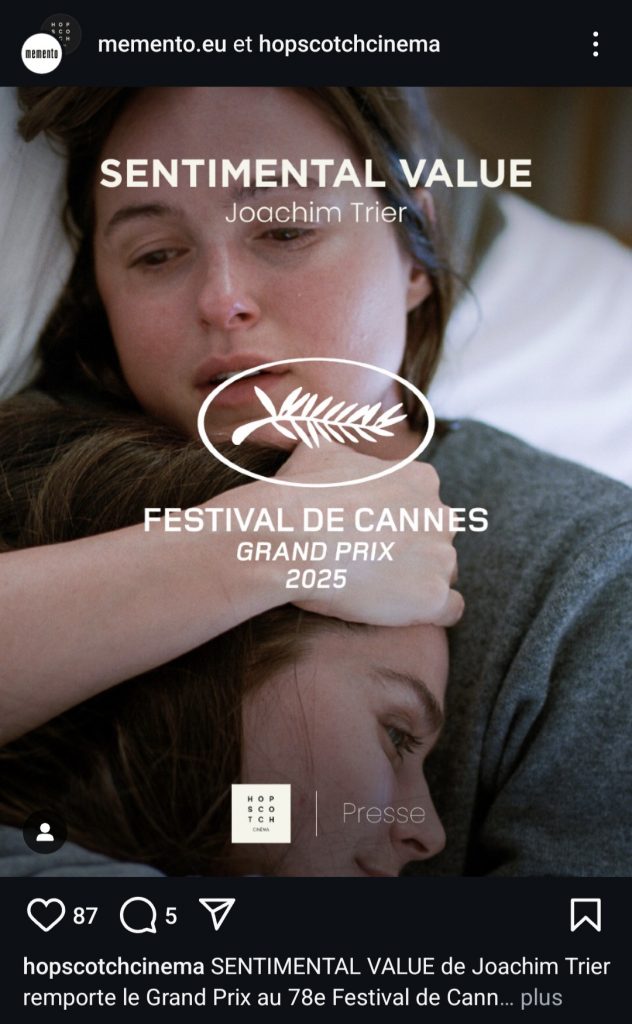Expand the caption with 'plus'
This screenshot has height=1024, width=632.
tap(541, 997)
